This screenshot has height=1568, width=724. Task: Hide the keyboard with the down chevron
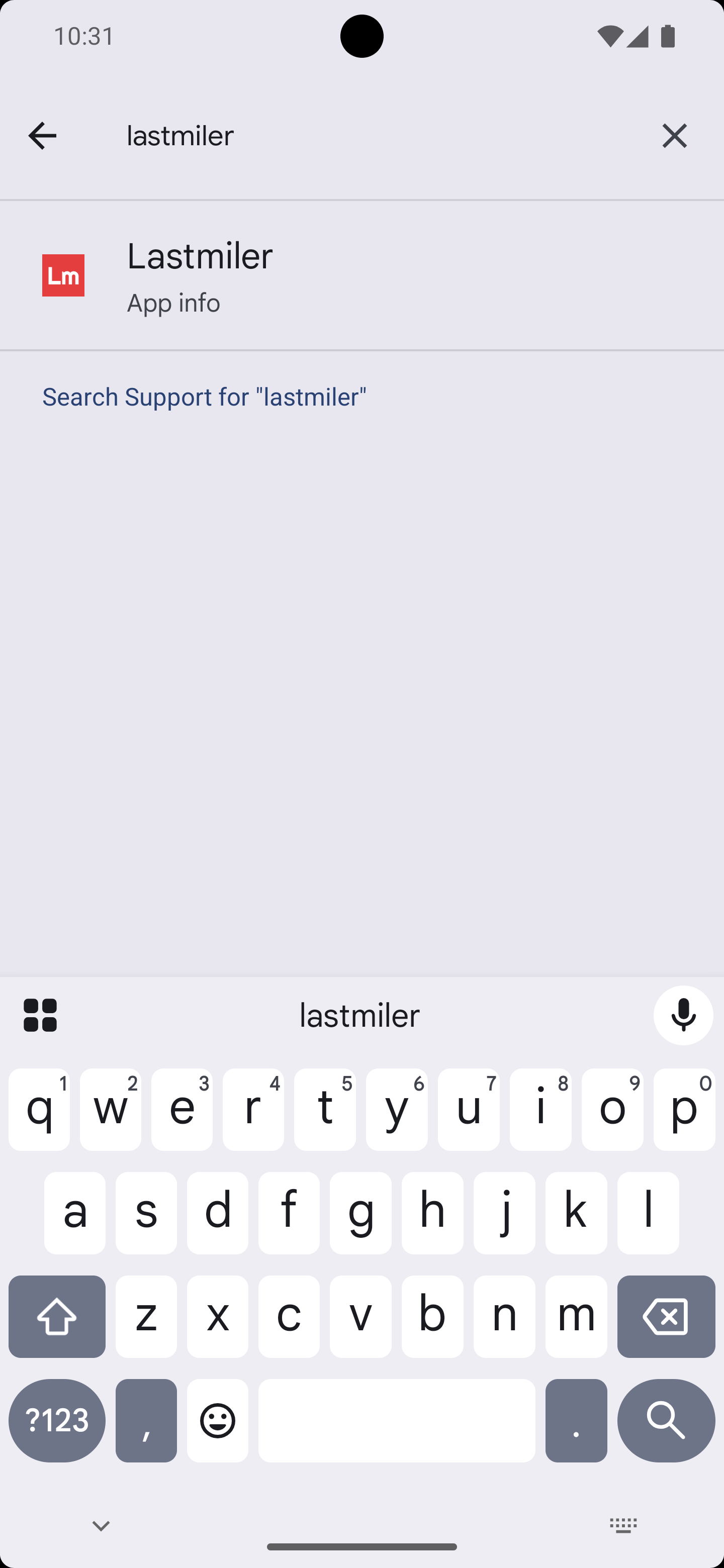[101, 1525]
